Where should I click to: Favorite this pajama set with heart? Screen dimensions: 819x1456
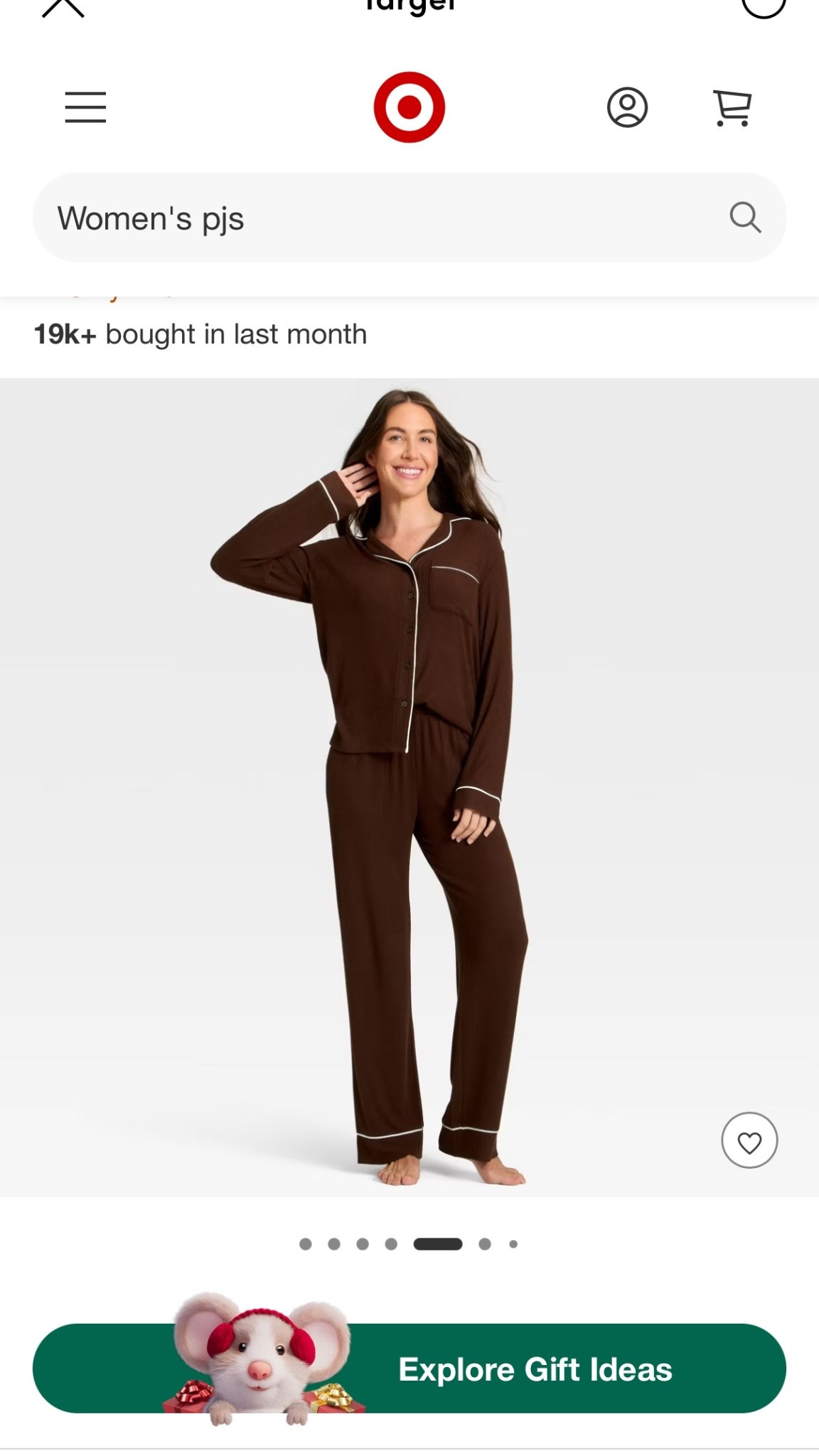pos(749,1140)
